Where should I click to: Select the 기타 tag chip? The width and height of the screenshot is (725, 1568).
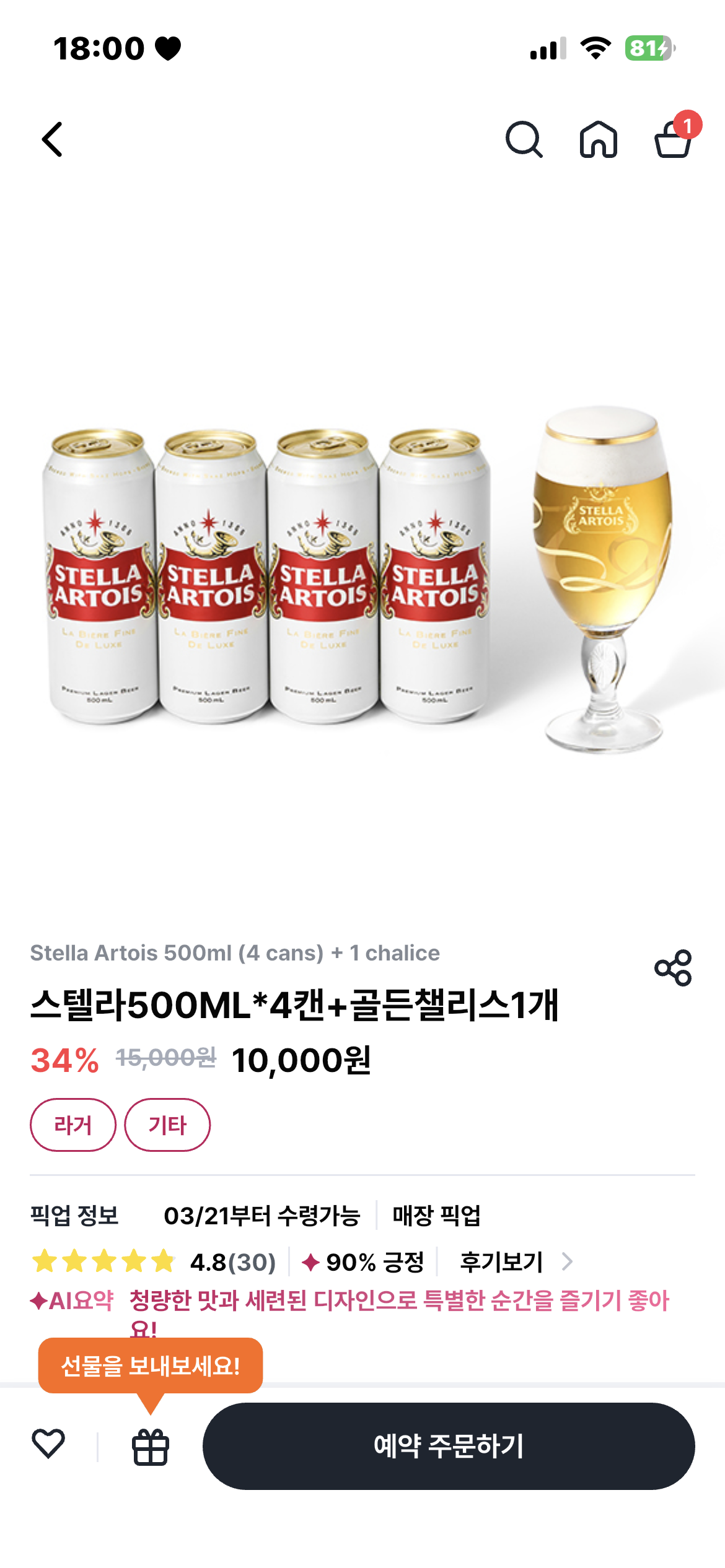(x=167, y=1125)
